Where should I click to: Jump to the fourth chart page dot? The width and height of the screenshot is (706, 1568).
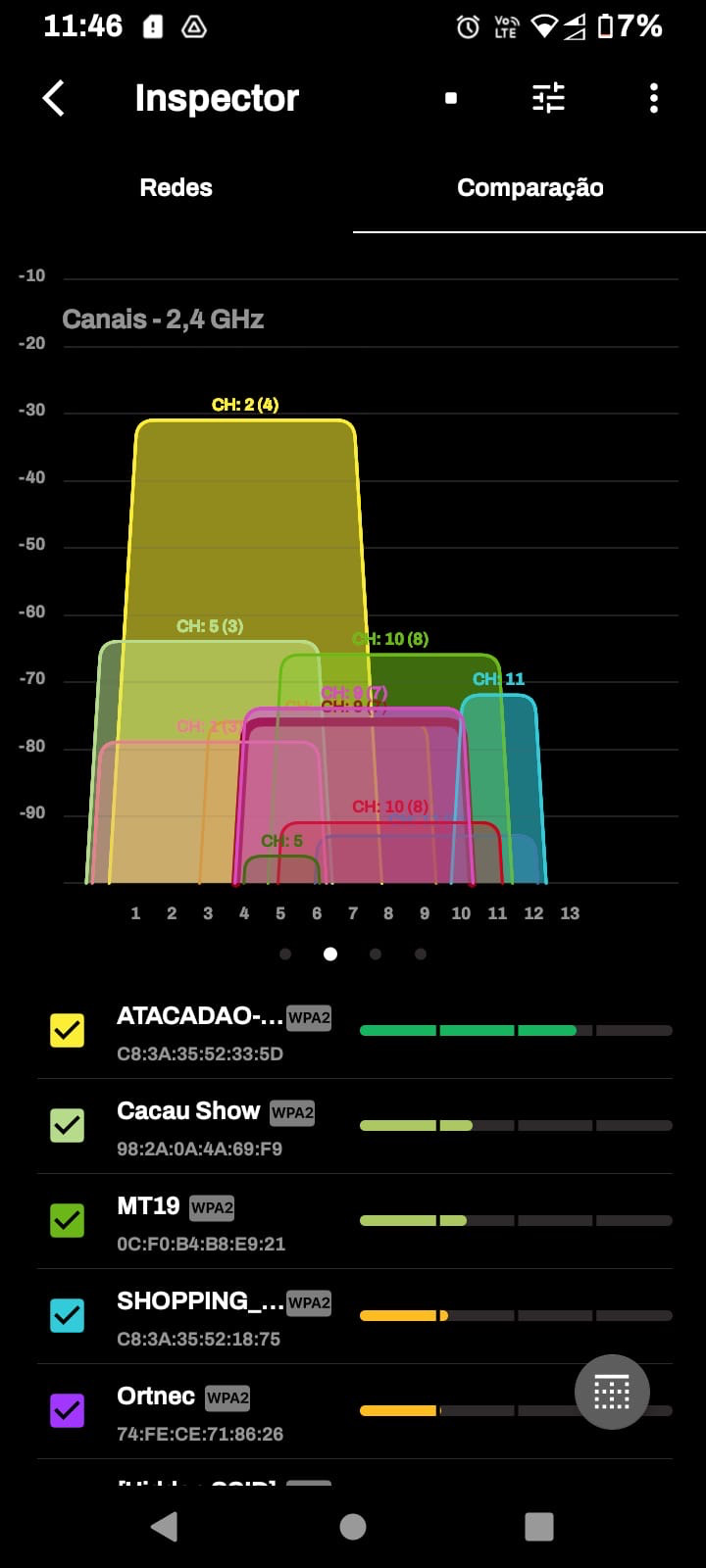point(421,954)
